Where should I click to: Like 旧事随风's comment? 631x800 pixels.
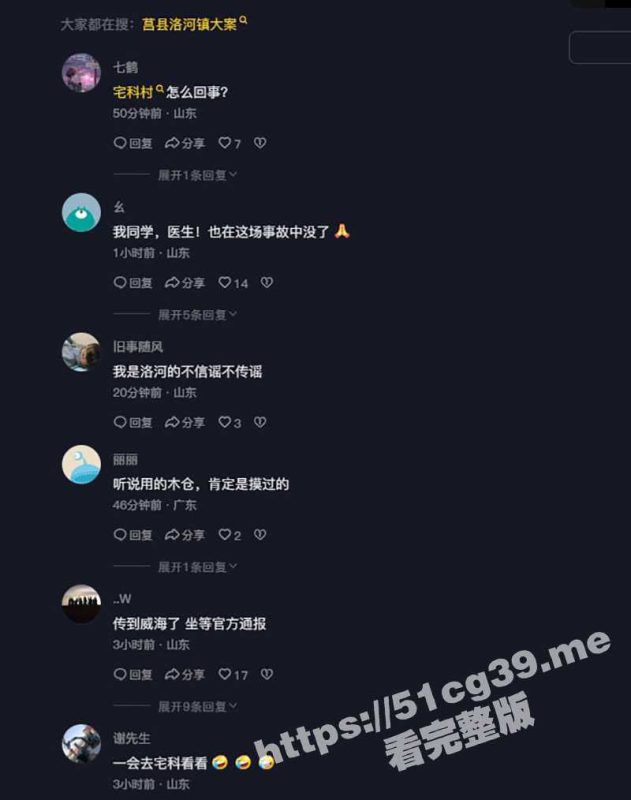[x=229, y=422]
